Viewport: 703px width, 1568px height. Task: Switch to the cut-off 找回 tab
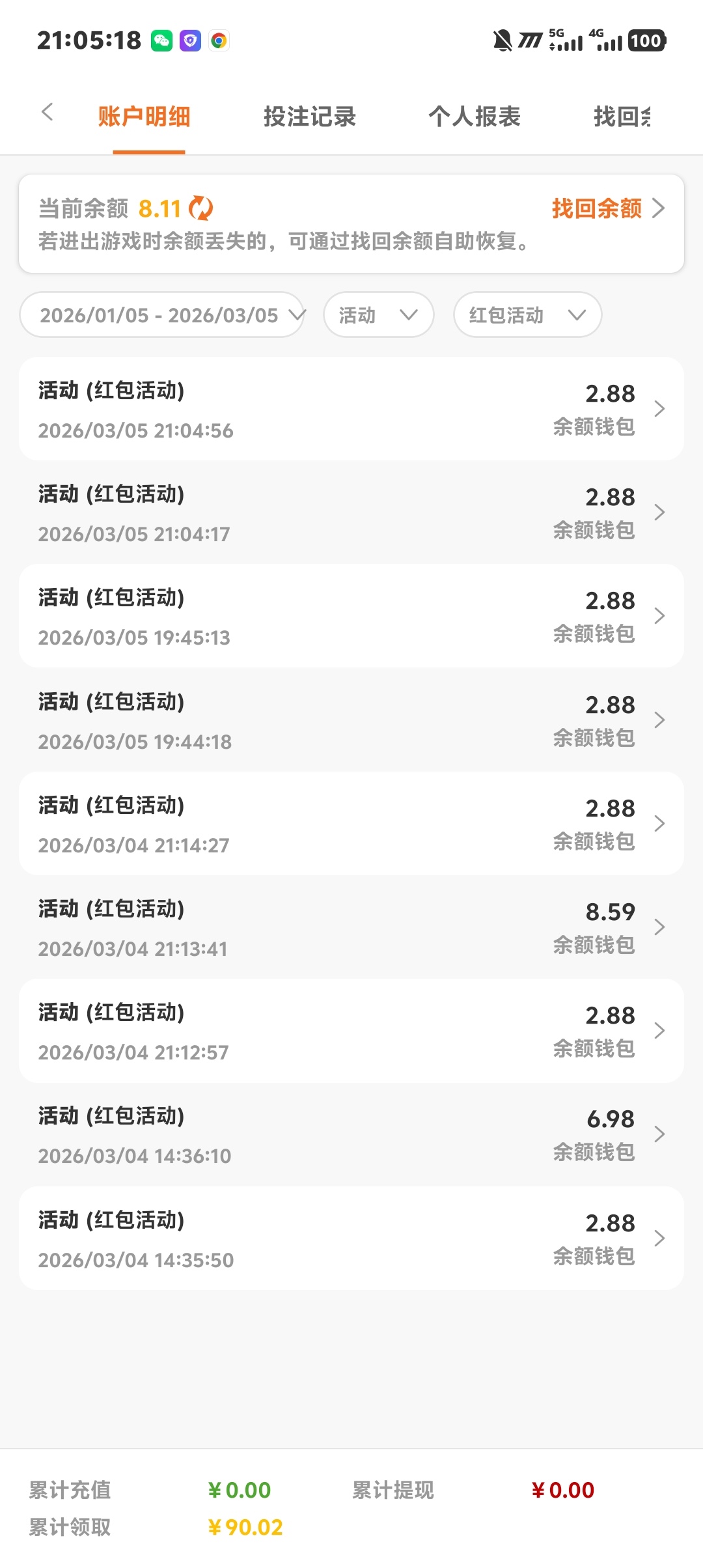[622, 117]
